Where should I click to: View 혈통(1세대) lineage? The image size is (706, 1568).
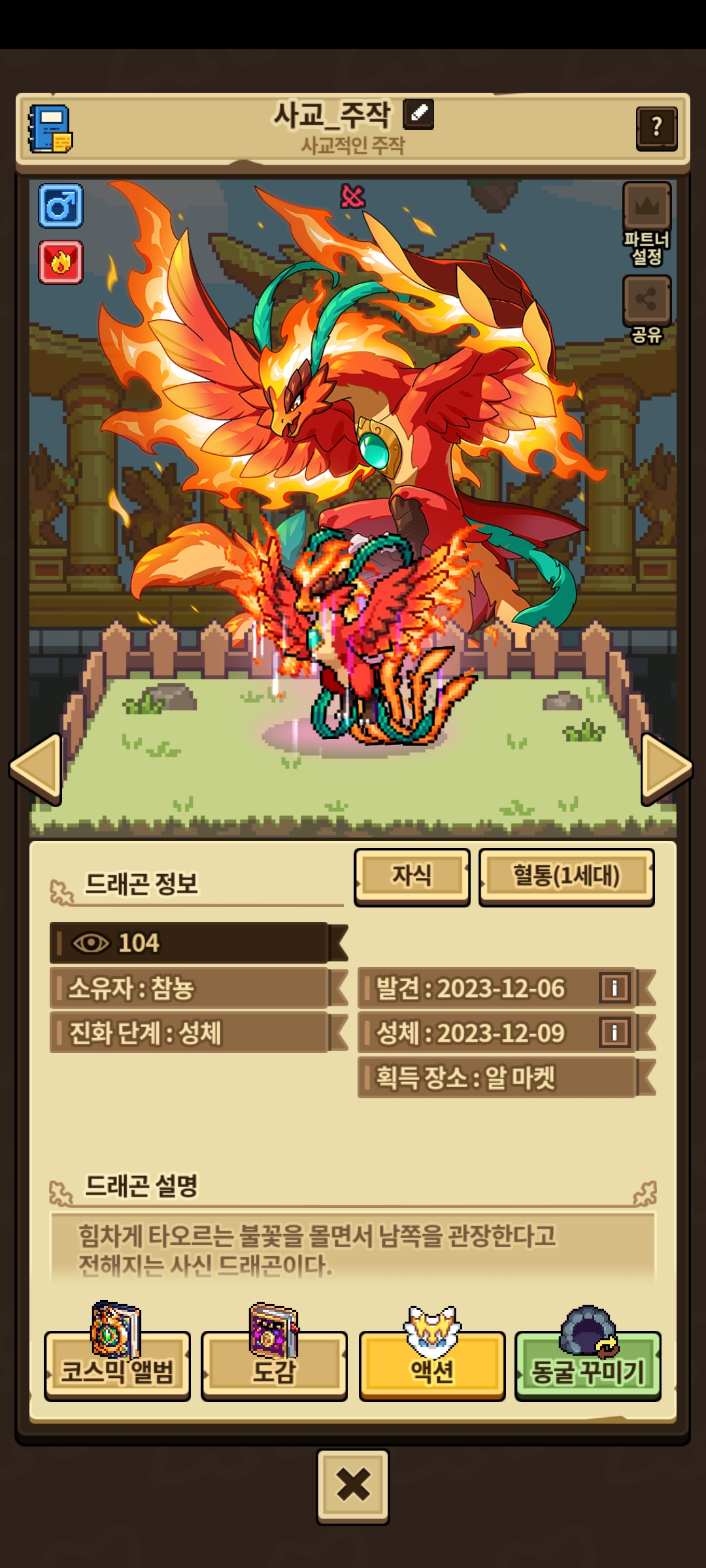(x=566, y=876)
